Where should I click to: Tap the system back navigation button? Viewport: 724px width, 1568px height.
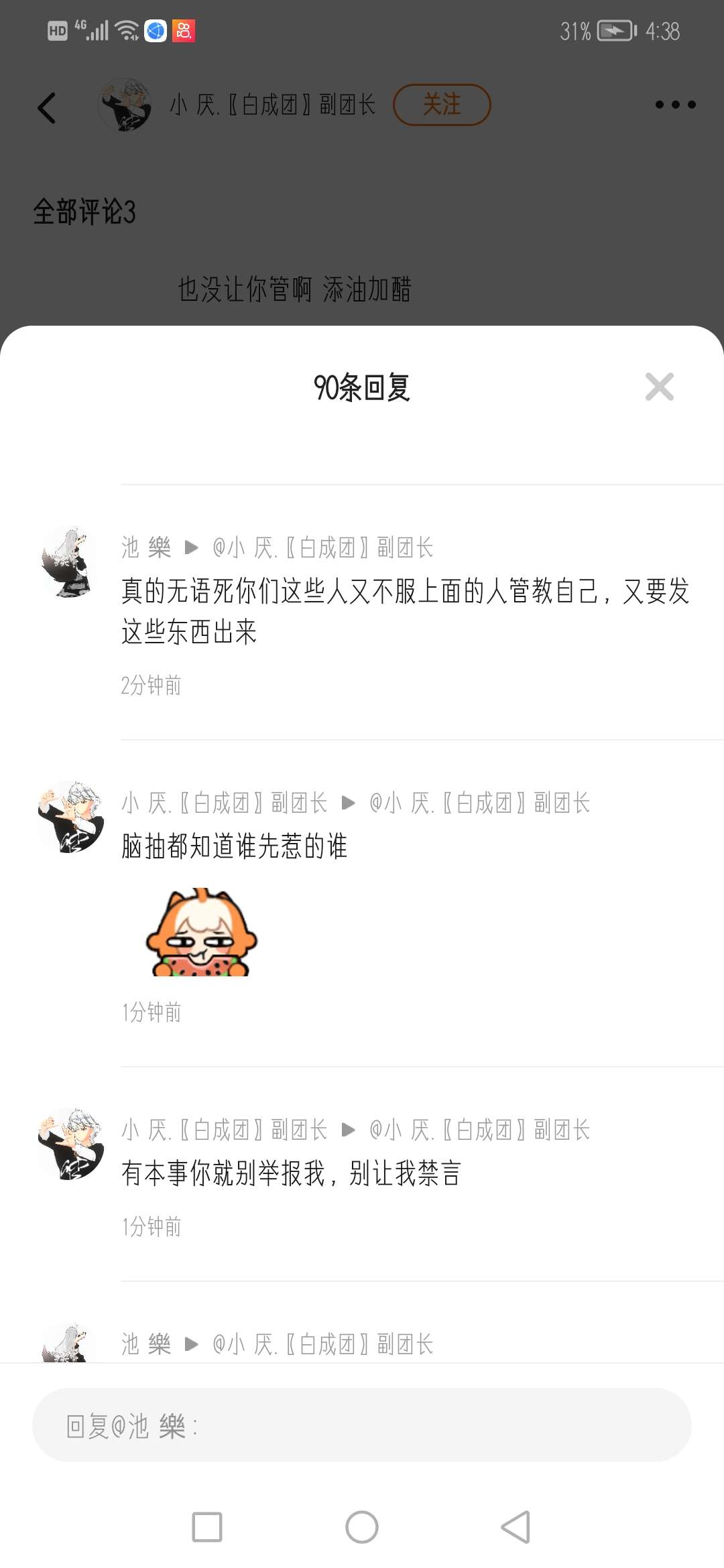[516, 1527]
